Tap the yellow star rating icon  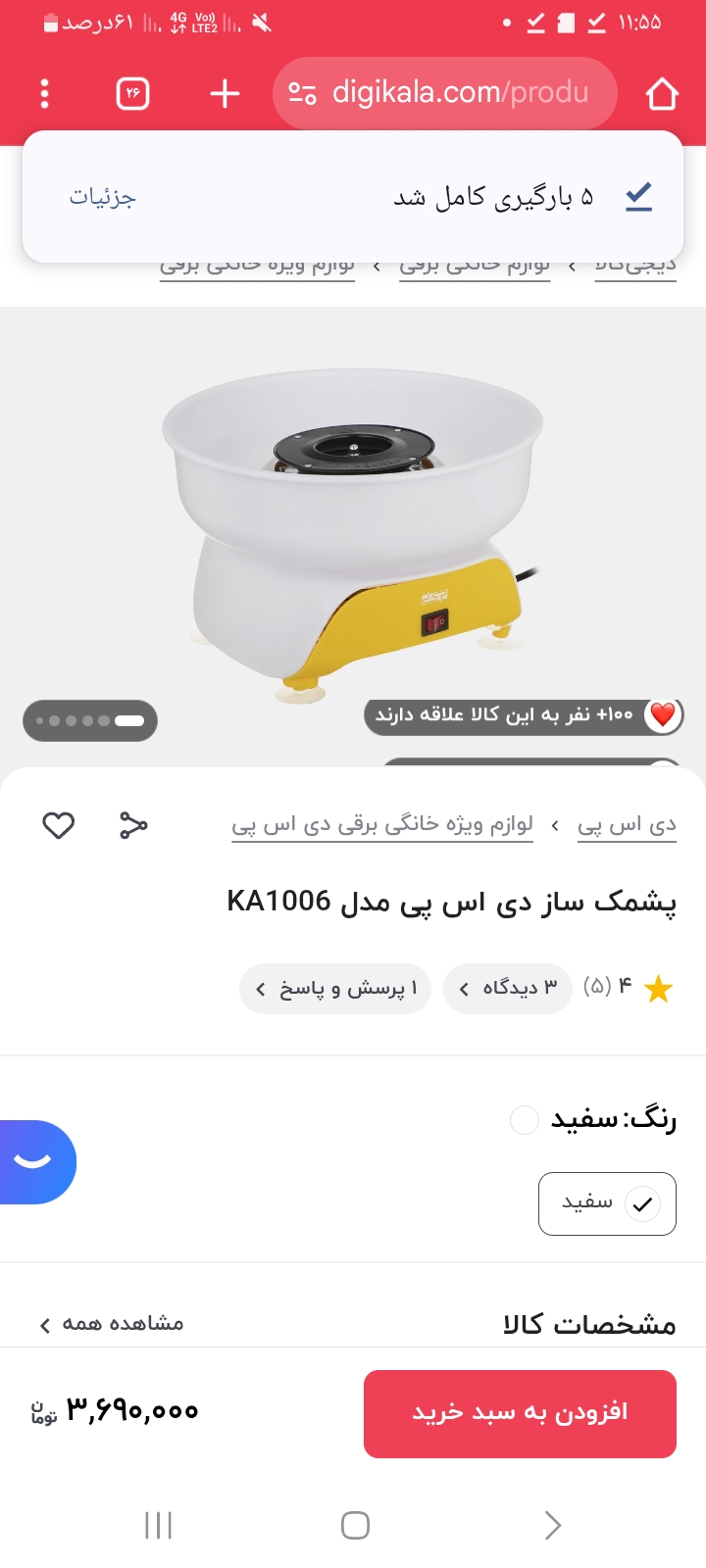coord(658,989)
